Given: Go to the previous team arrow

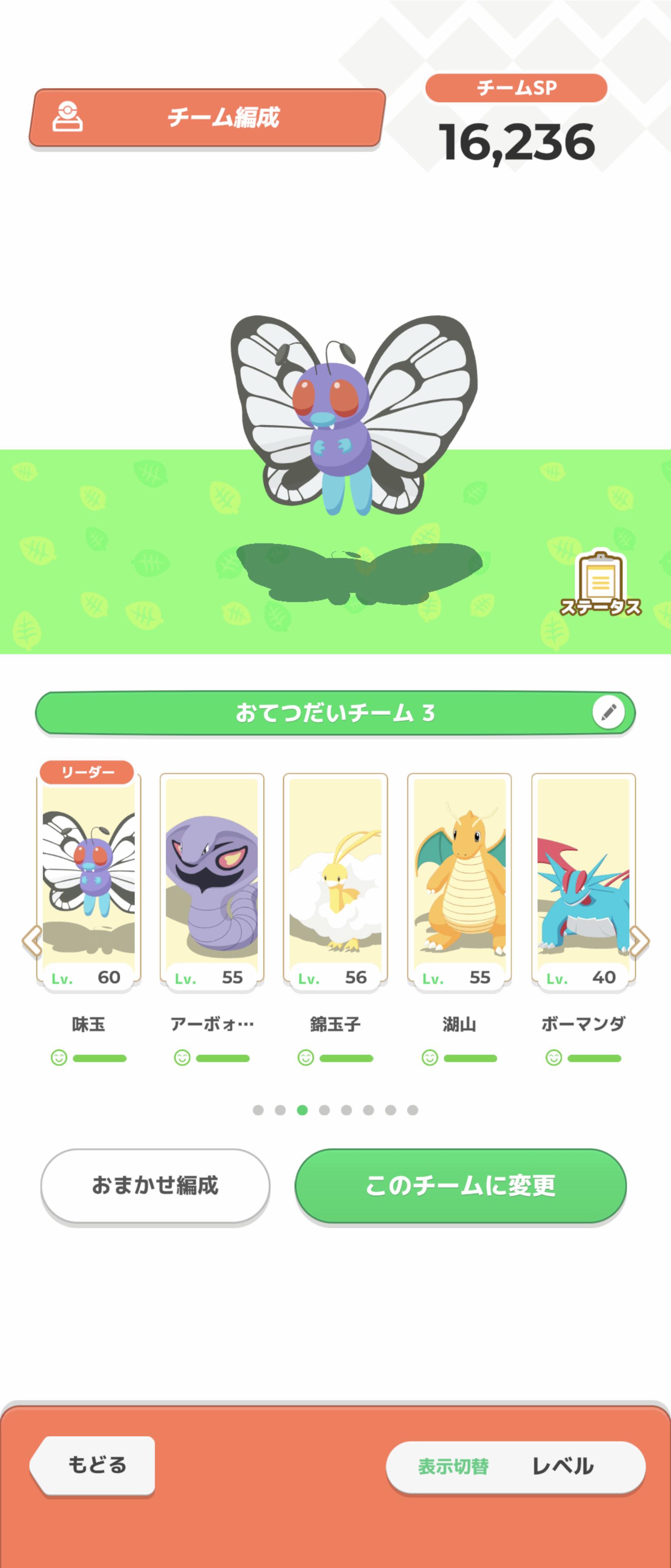Looking at the screenshot, I should (x=32, y=941).
